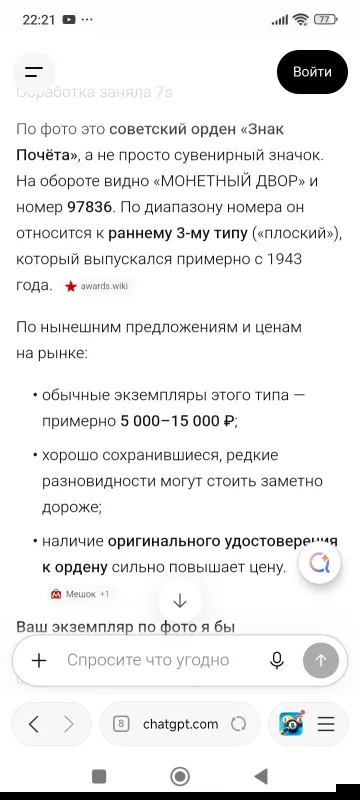Open the Мешок +1 source chip
This screenshot has height=800, width=360.
[x=80, y=594]
